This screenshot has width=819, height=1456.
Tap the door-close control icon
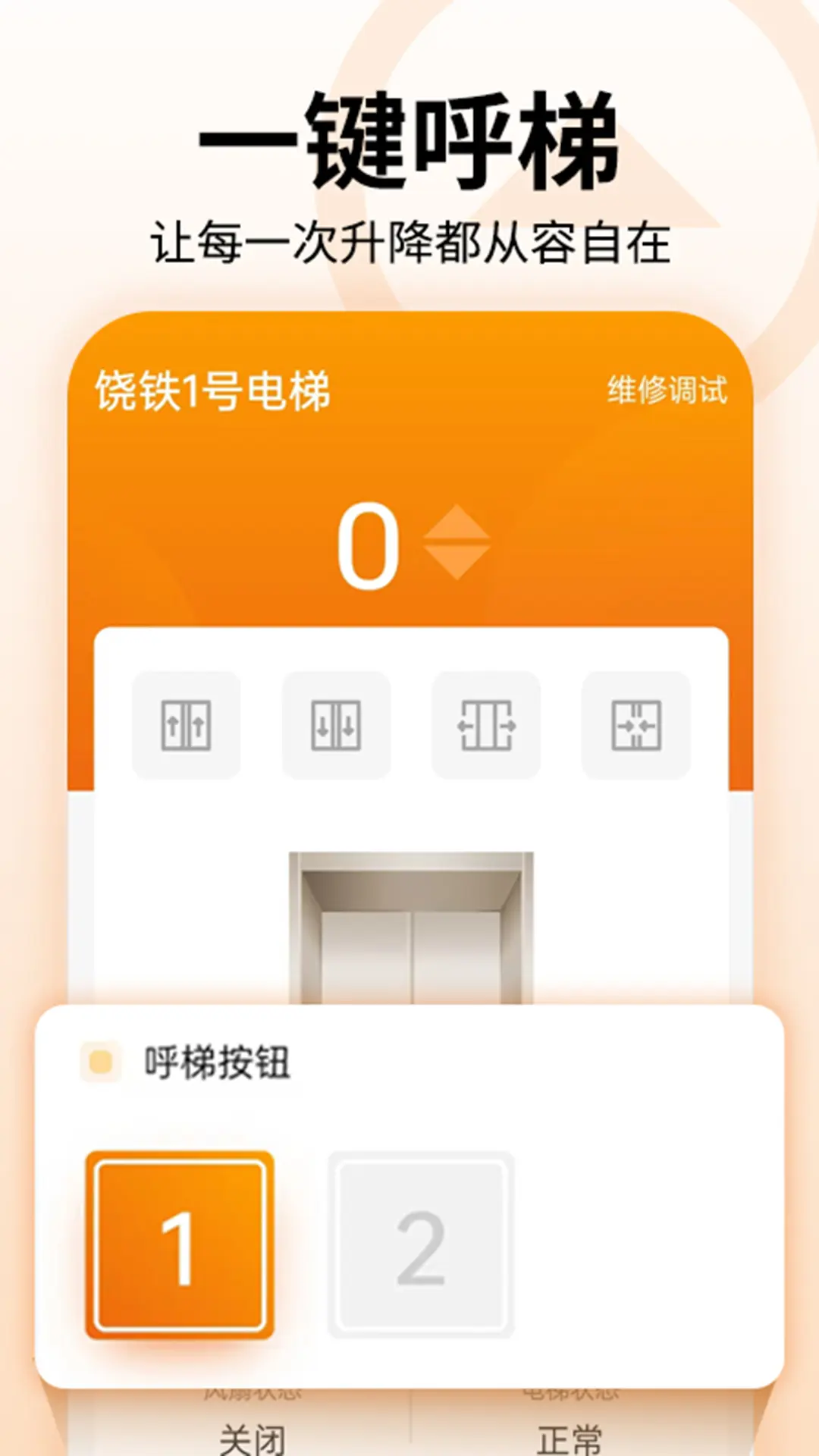point(637,725)
